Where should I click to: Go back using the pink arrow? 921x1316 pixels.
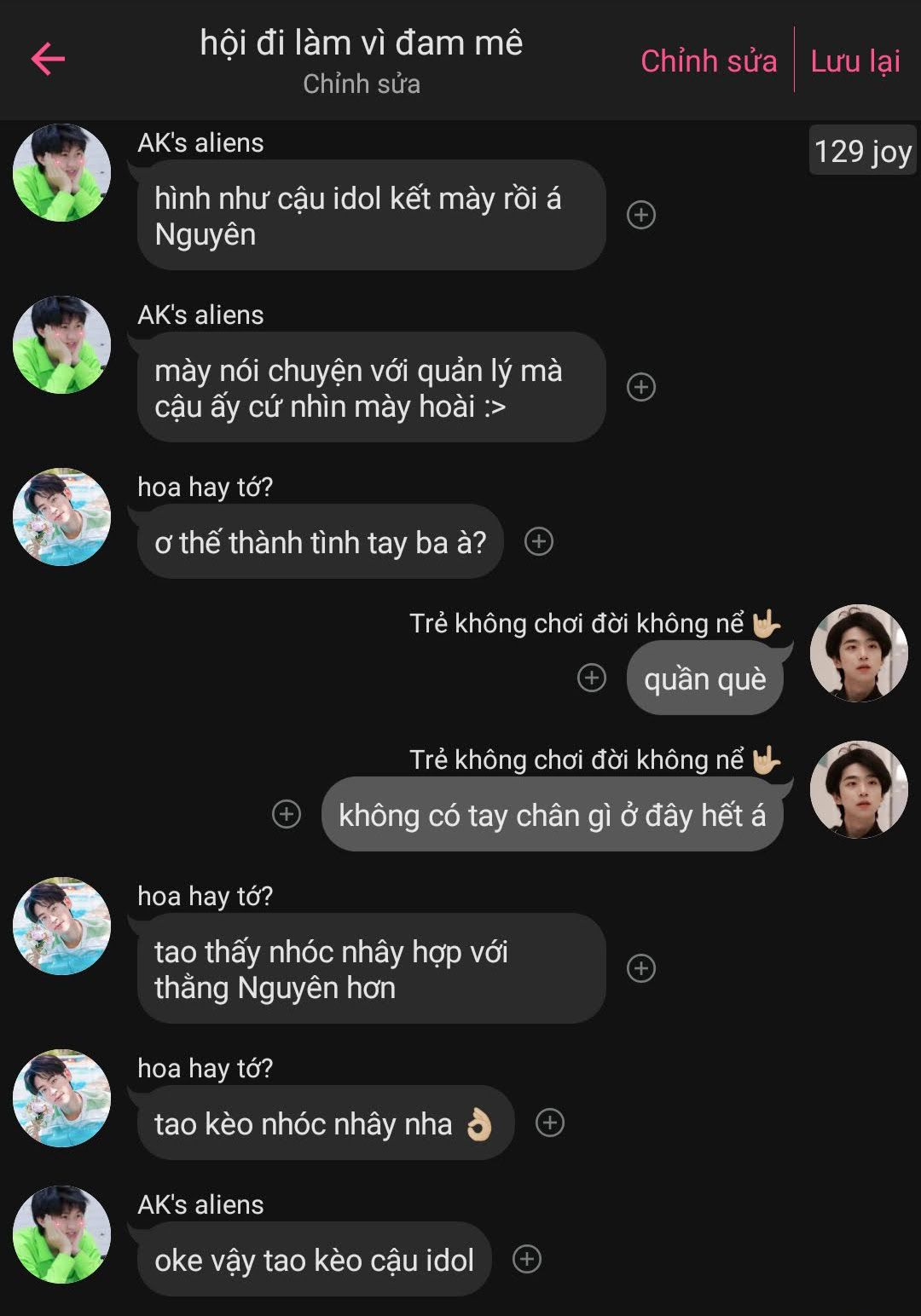pyautogui.click(x=48, y=59)
